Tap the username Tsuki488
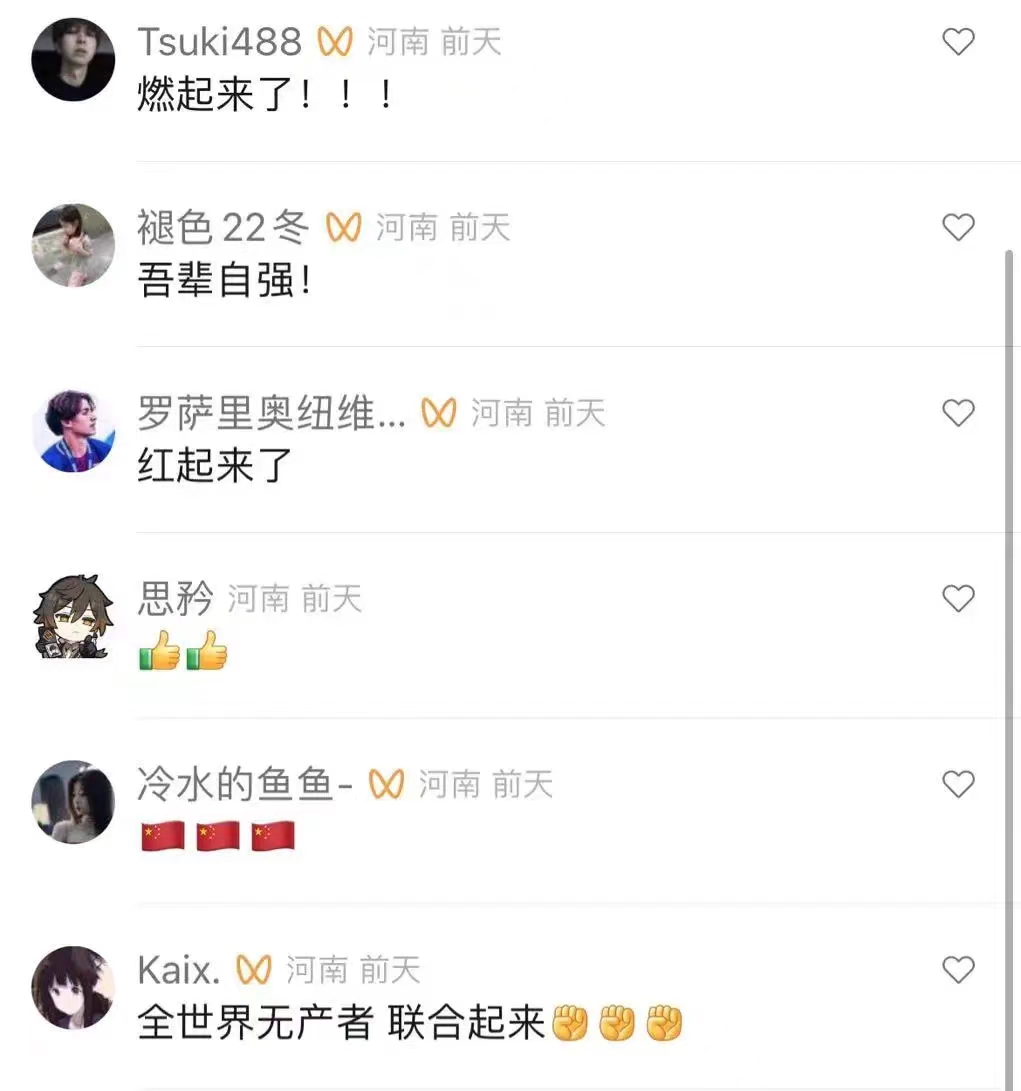Viewport: 1021px width, 1091px height. 219,42
